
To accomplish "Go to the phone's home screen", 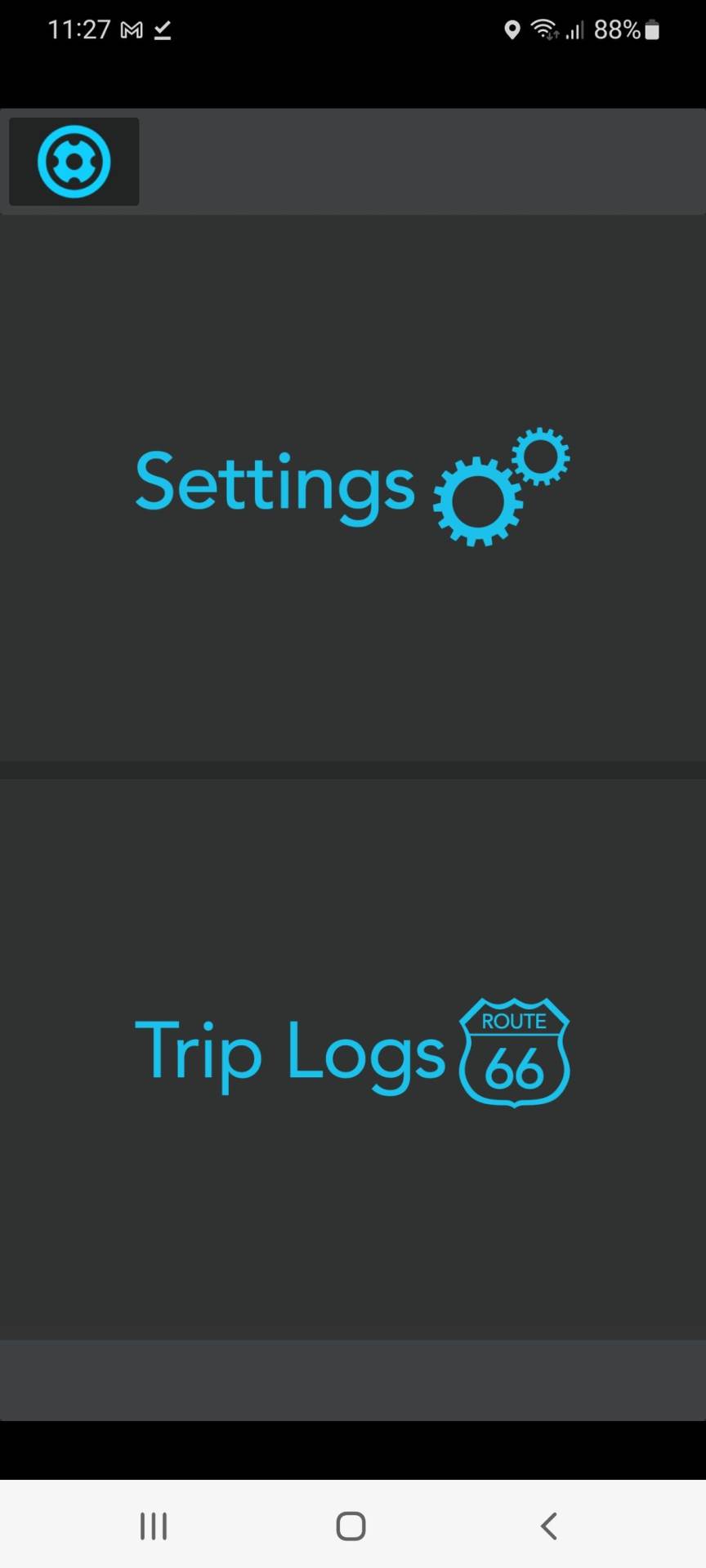I will [x=351, y=1525].
